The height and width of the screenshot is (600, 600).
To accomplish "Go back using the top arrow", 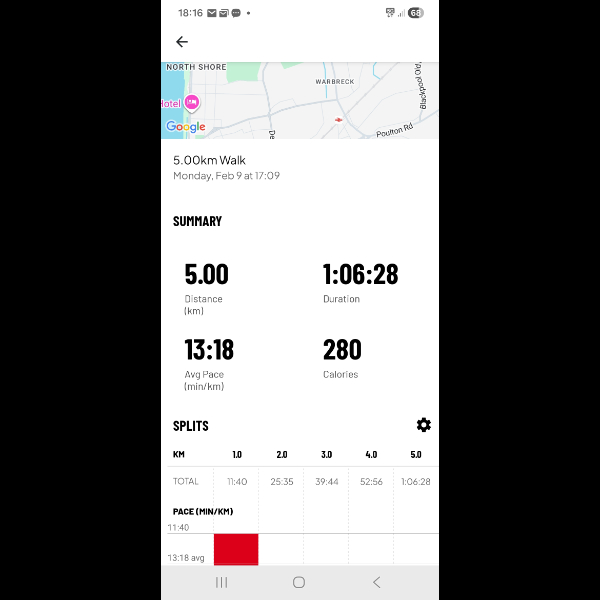I will click(x=182, y=42).
